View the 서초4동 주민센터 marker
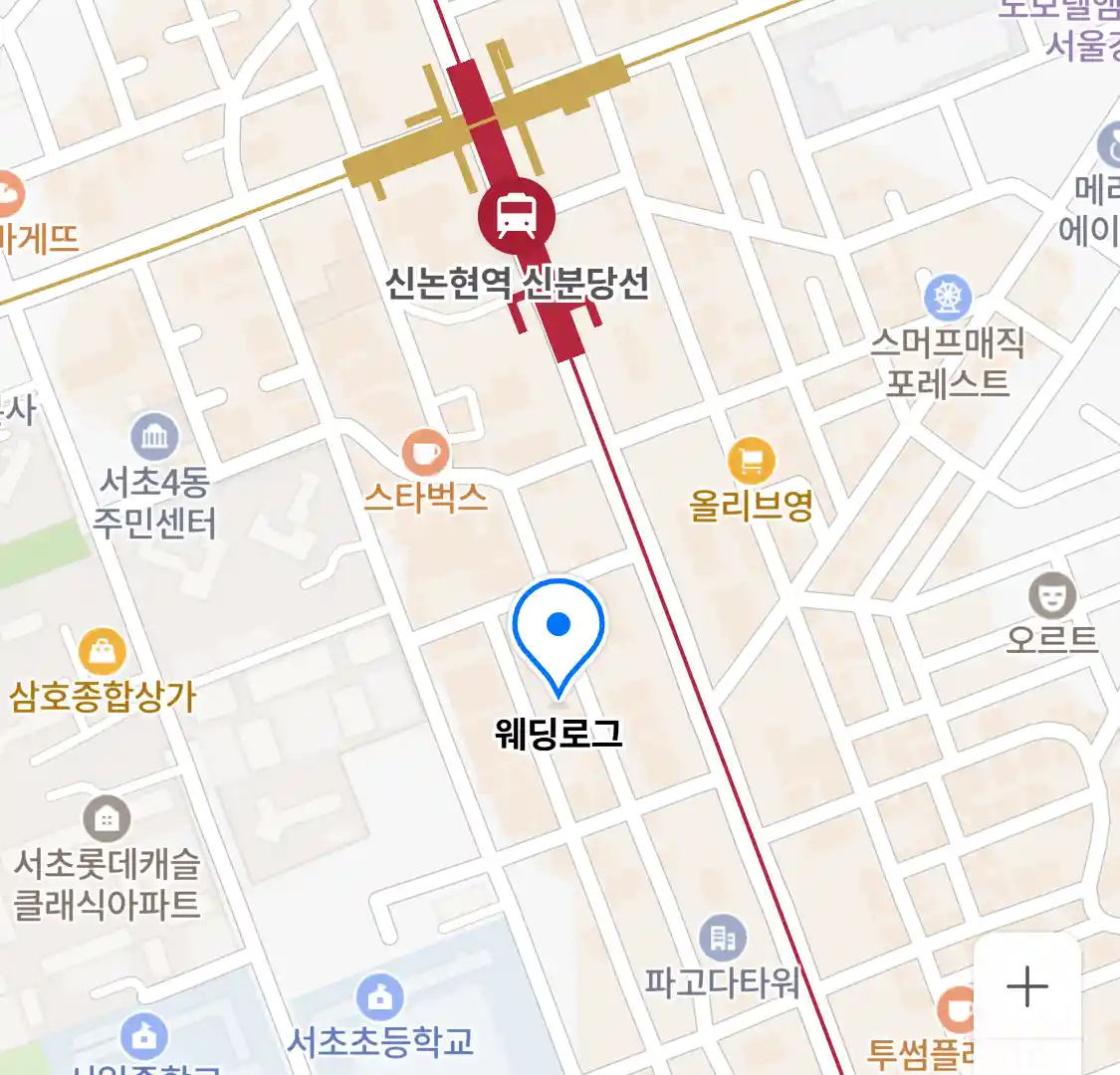This screenshot has width=1120, height=1075. pyautogui.click(x=154, y=437)
